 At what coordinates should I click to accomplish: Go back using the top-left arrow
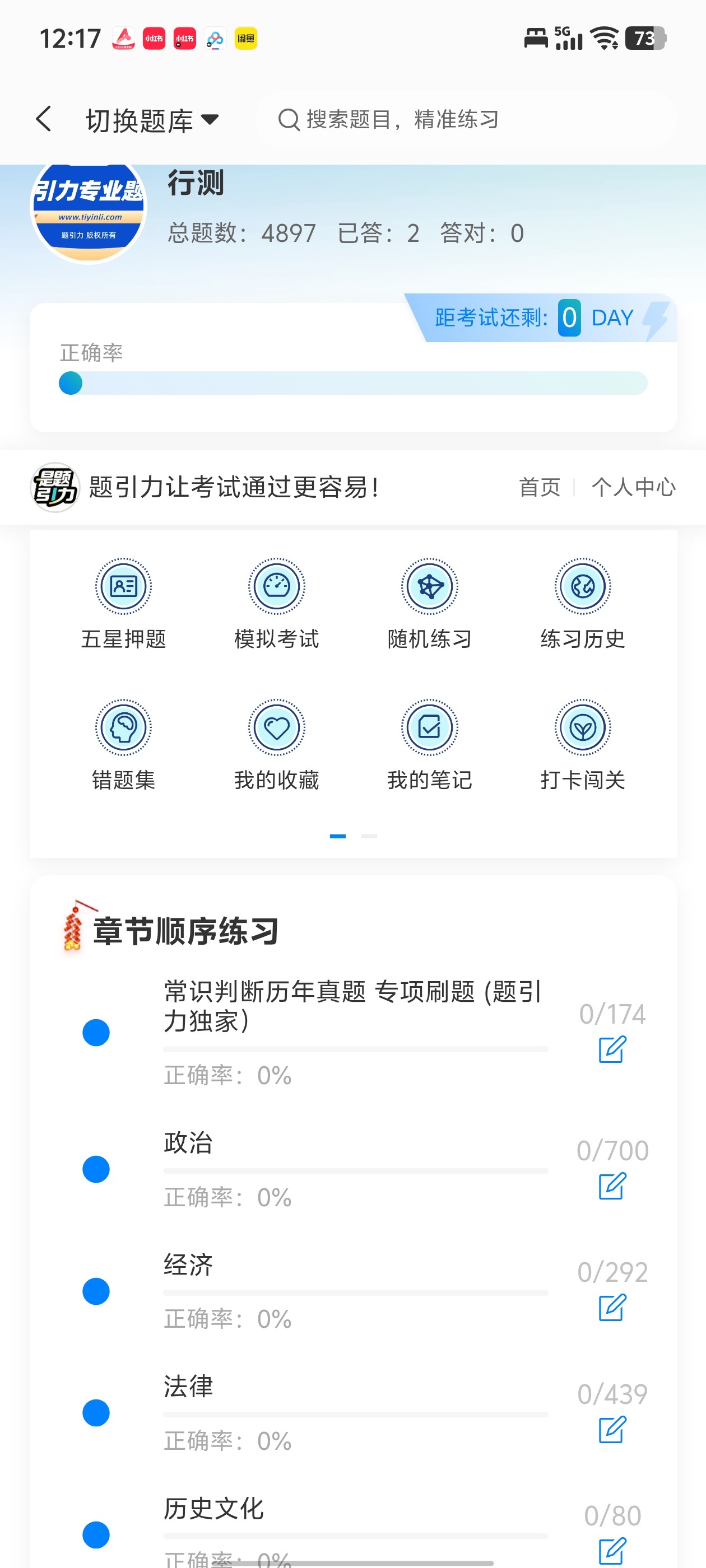44,119
